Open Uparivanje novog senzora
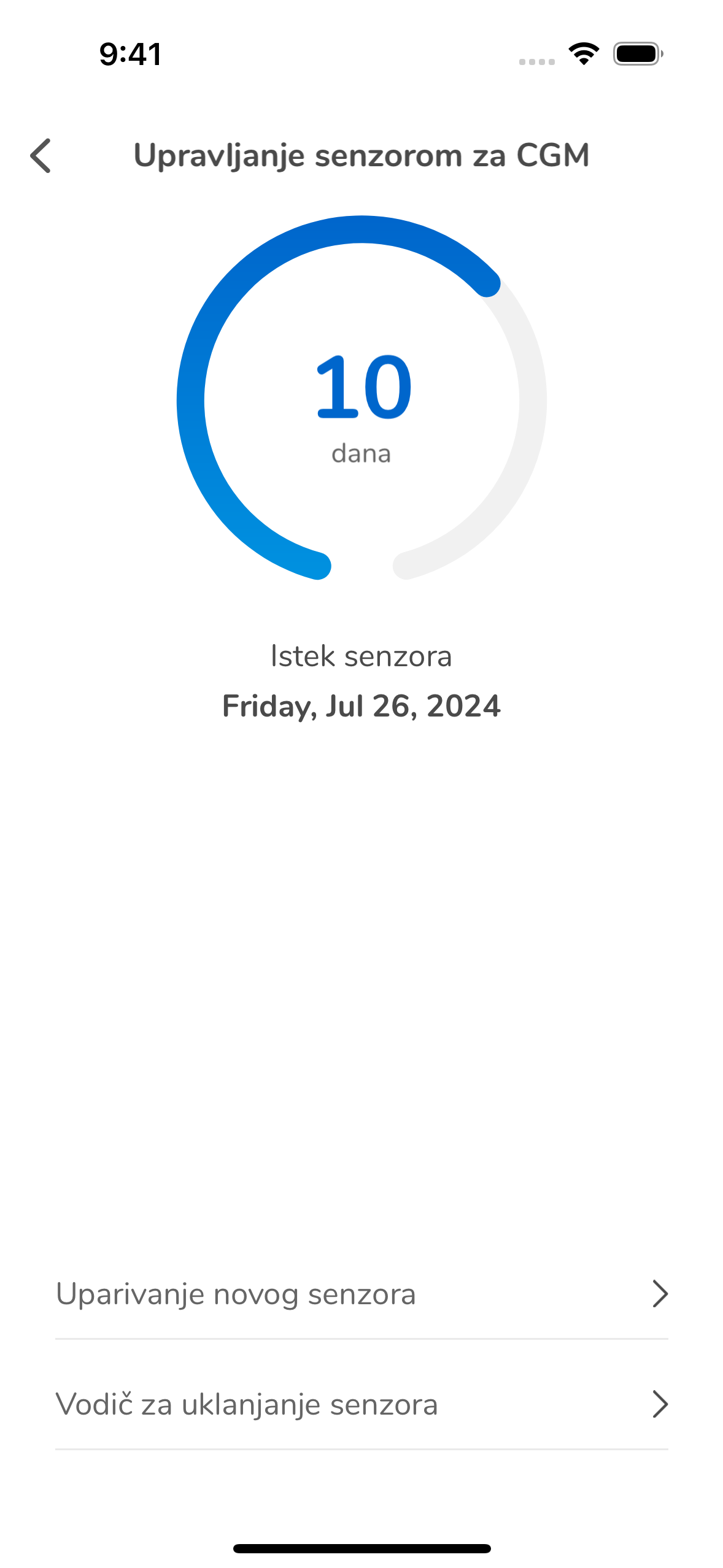 coord(361,1294)
